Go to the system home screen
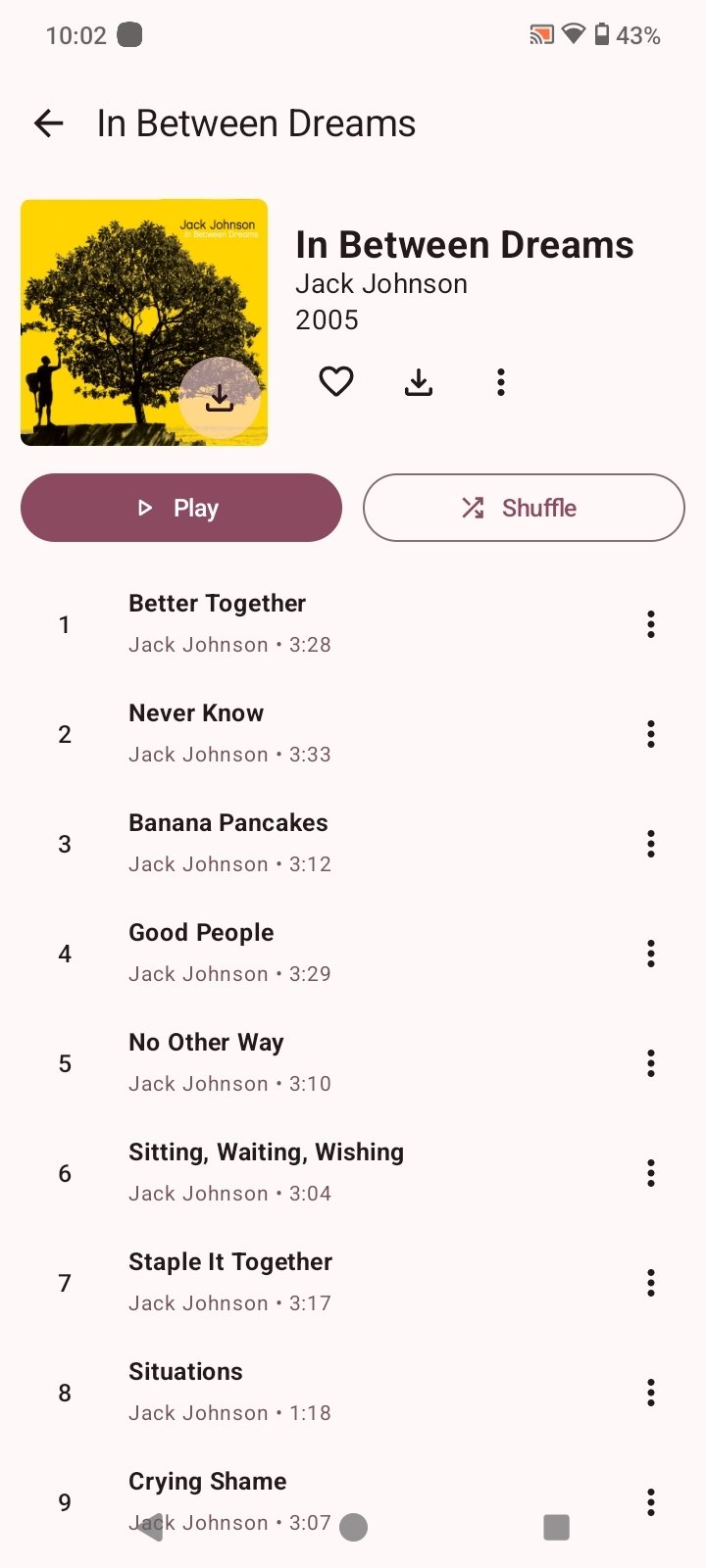This screenshot has width=706, height=1568. 354,1527
